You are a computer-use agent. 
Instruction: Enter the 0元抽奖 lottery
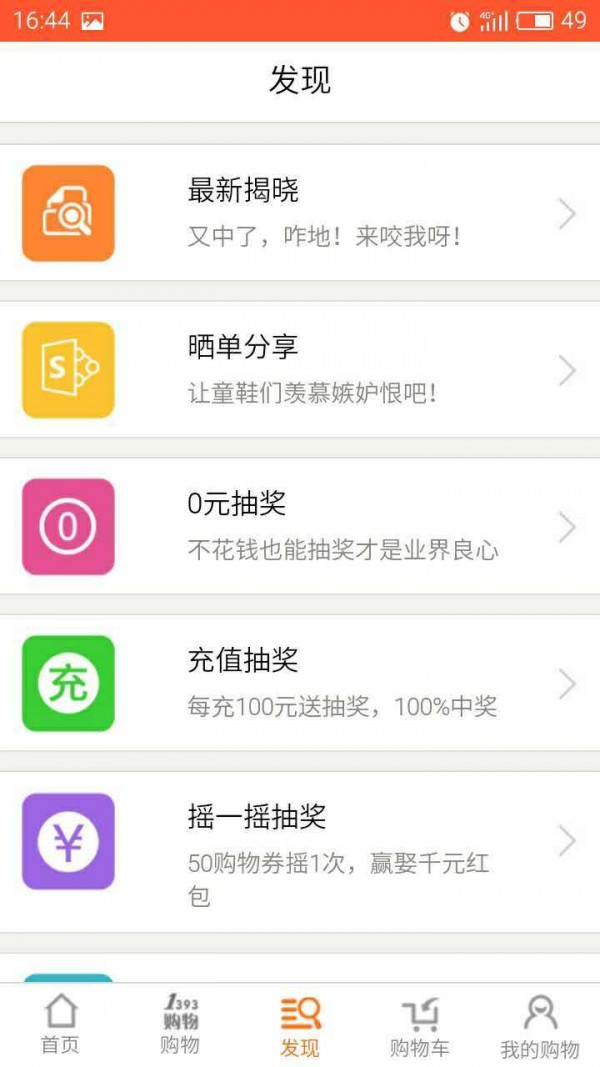(x=300, y=527)
